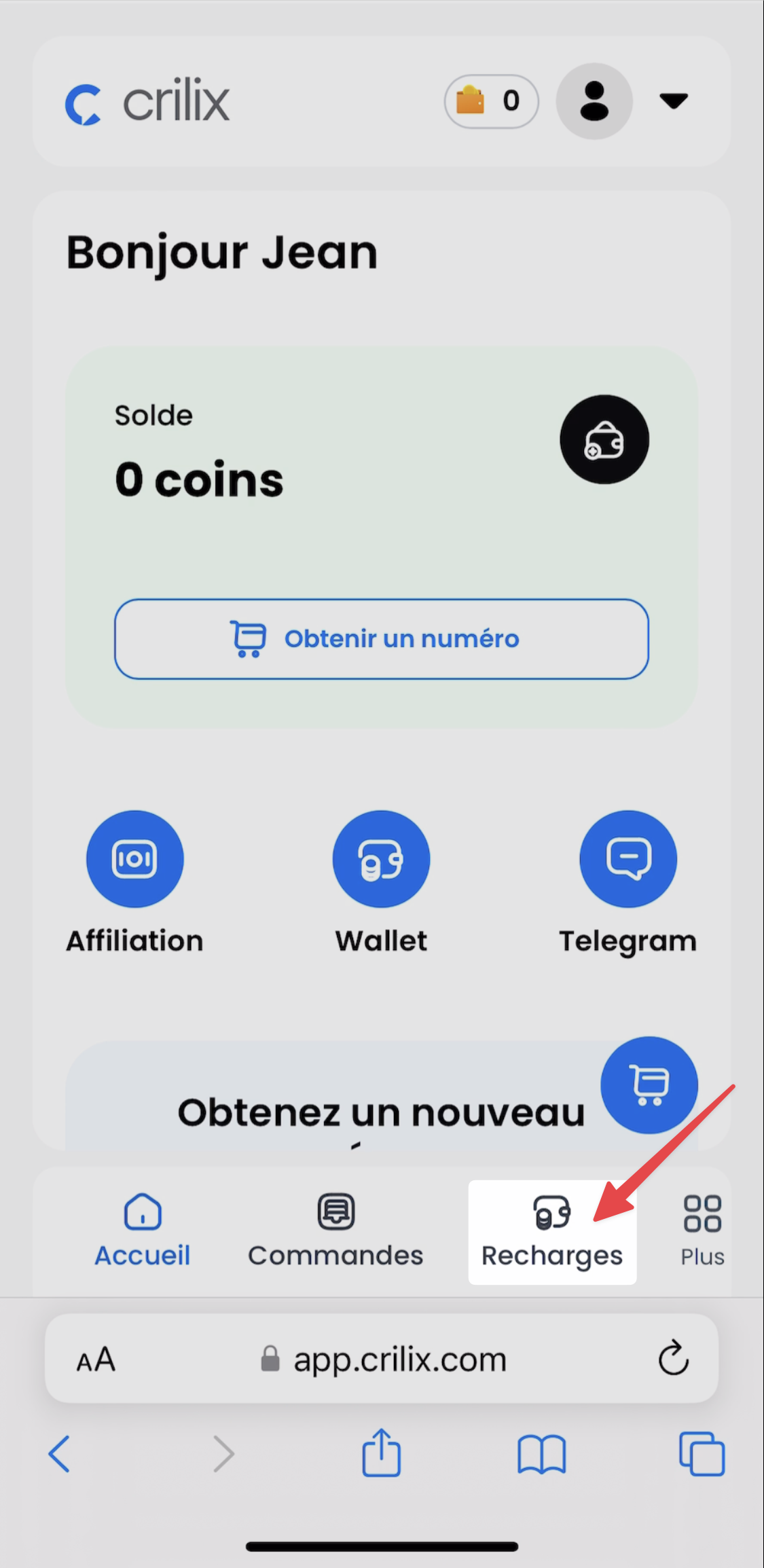Tap the app.crilix.com address bar
Screen dimensions: 764x1568
(384, 1359)
